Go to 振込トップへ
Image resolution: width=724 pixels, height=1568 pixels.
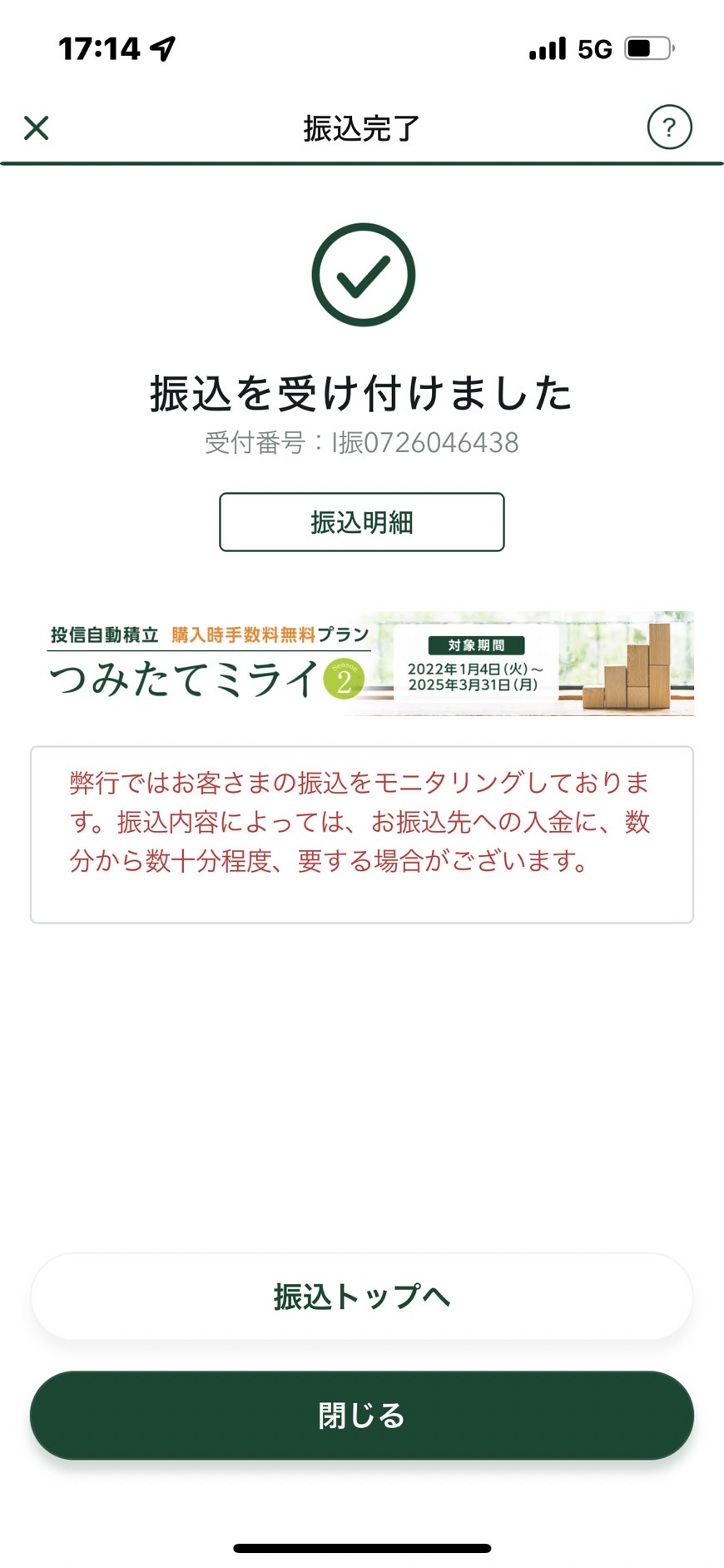(362, 1297)
